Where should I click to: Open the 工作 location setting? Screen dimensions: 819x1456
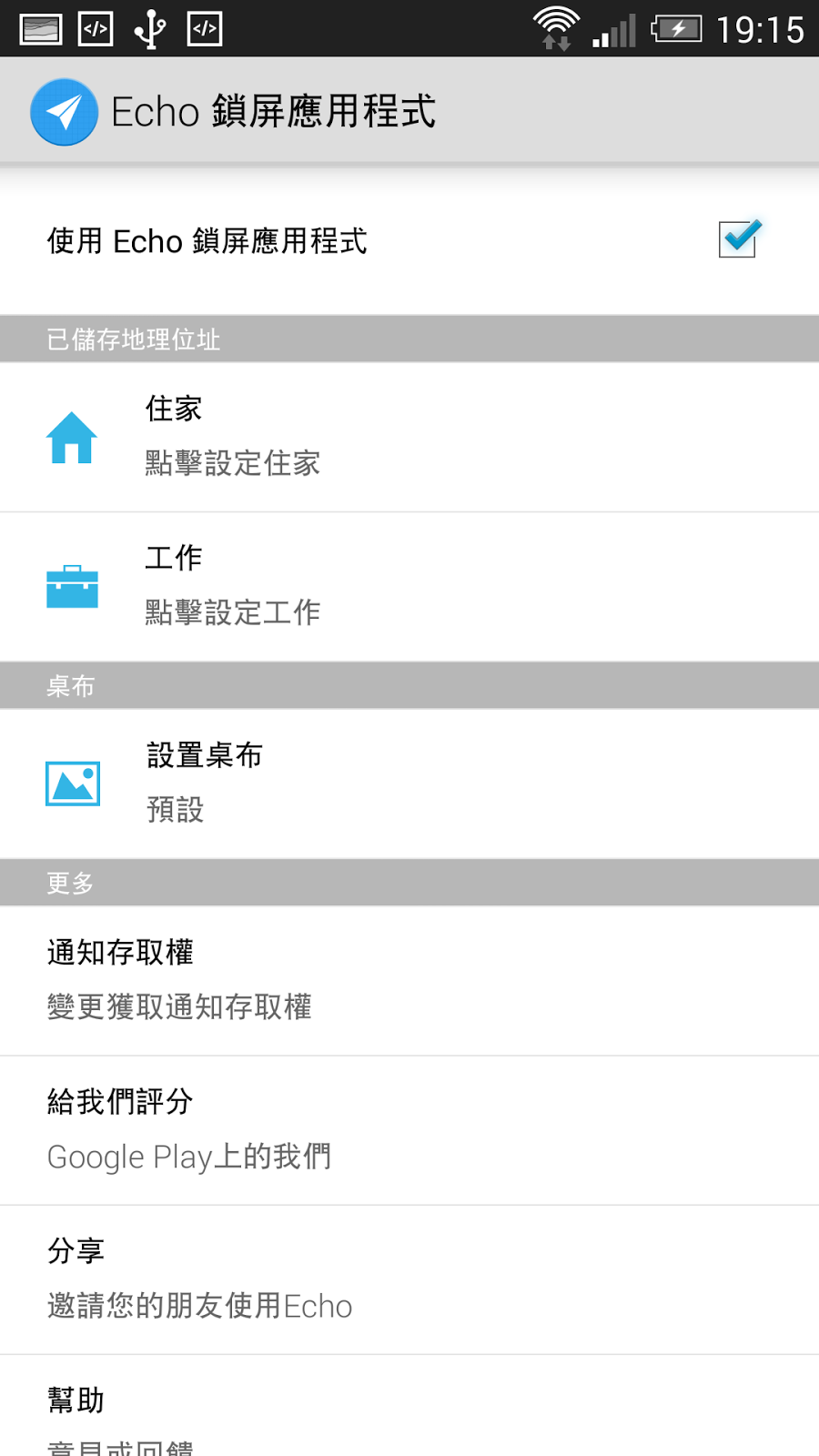tap(409, 587)
